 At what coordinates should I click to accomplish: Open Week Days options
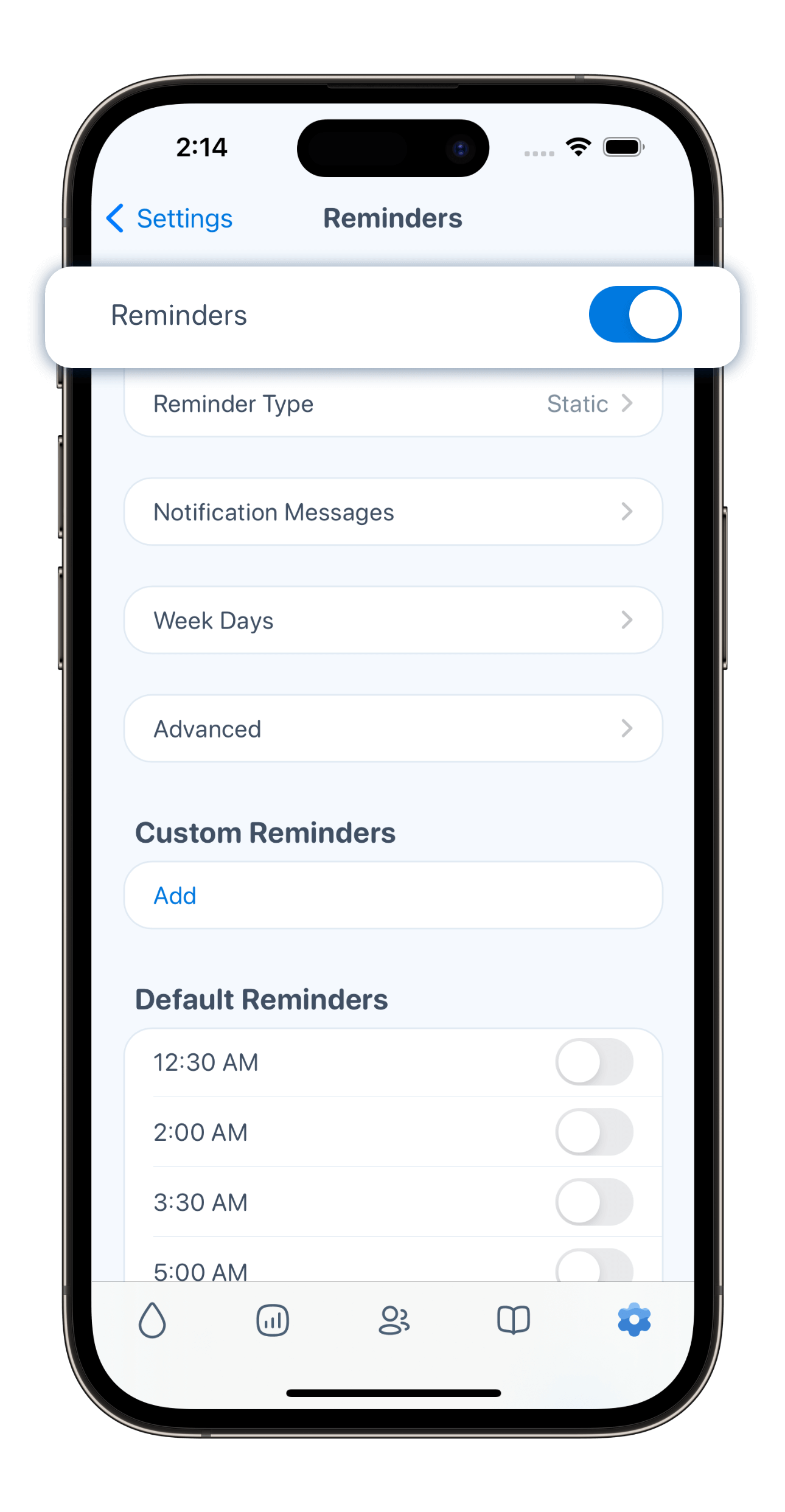[392, 620]
